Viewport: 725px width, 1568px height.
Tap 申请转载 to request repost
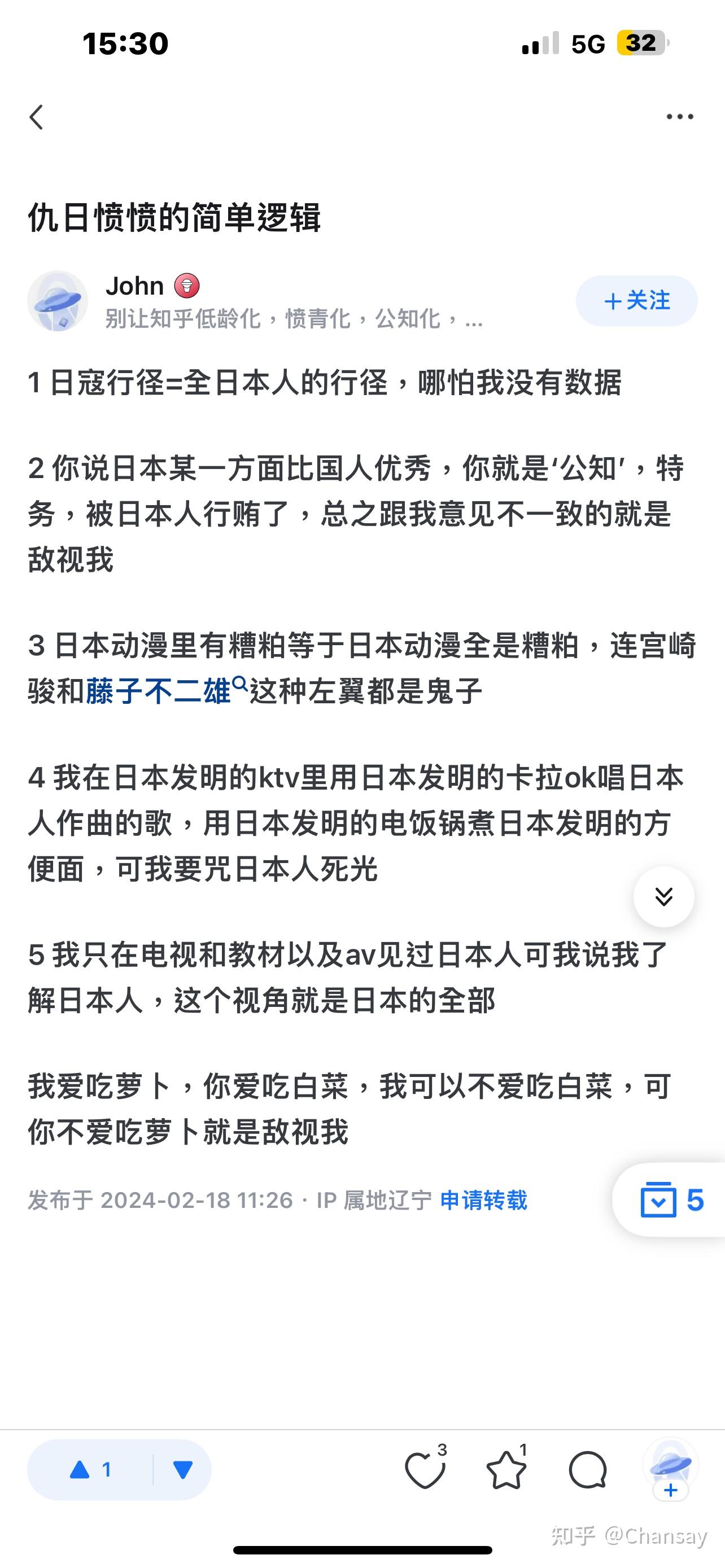click(483, 1201)
